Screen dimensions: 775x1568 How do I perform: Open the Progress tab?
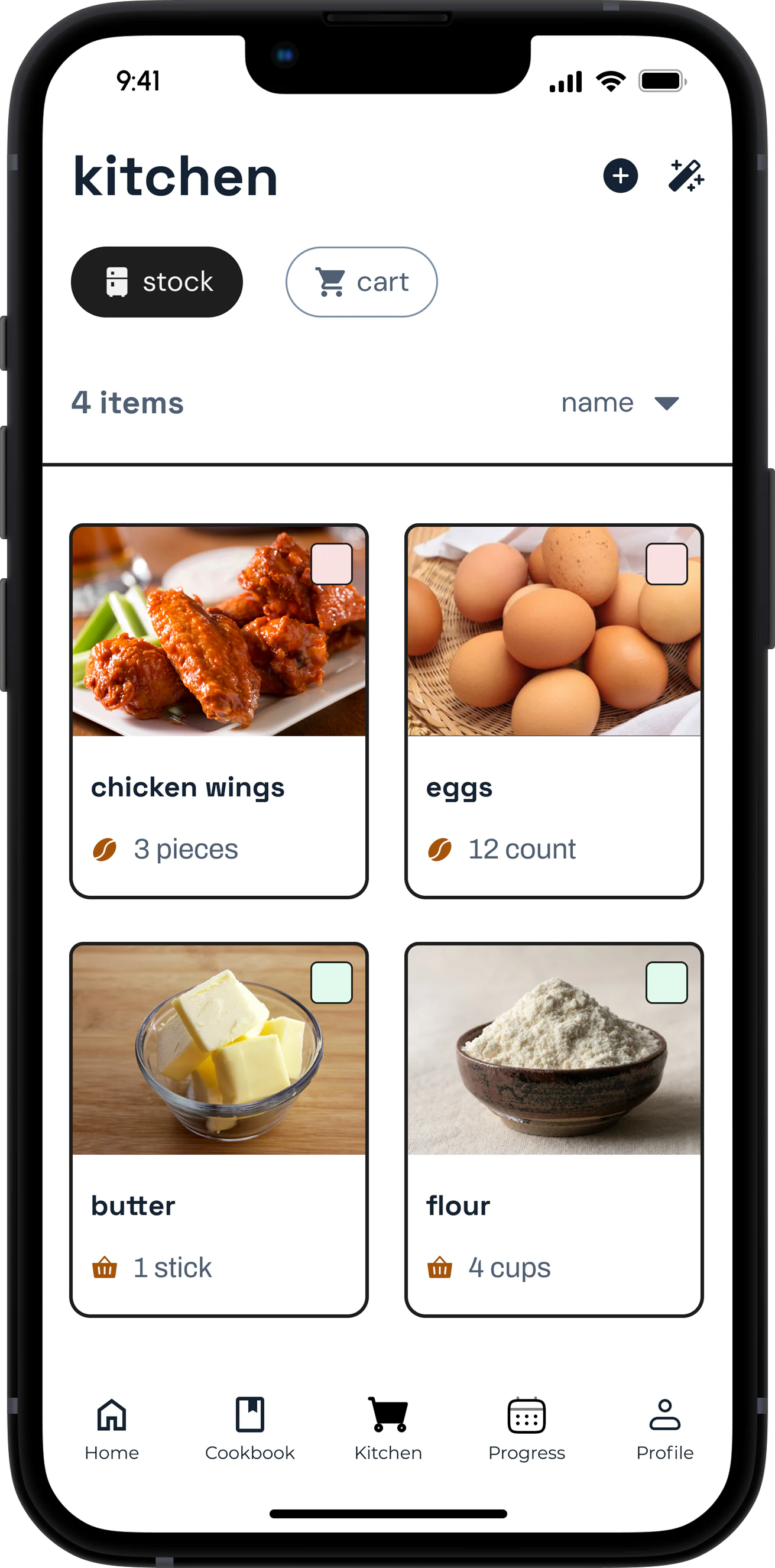526,1429
